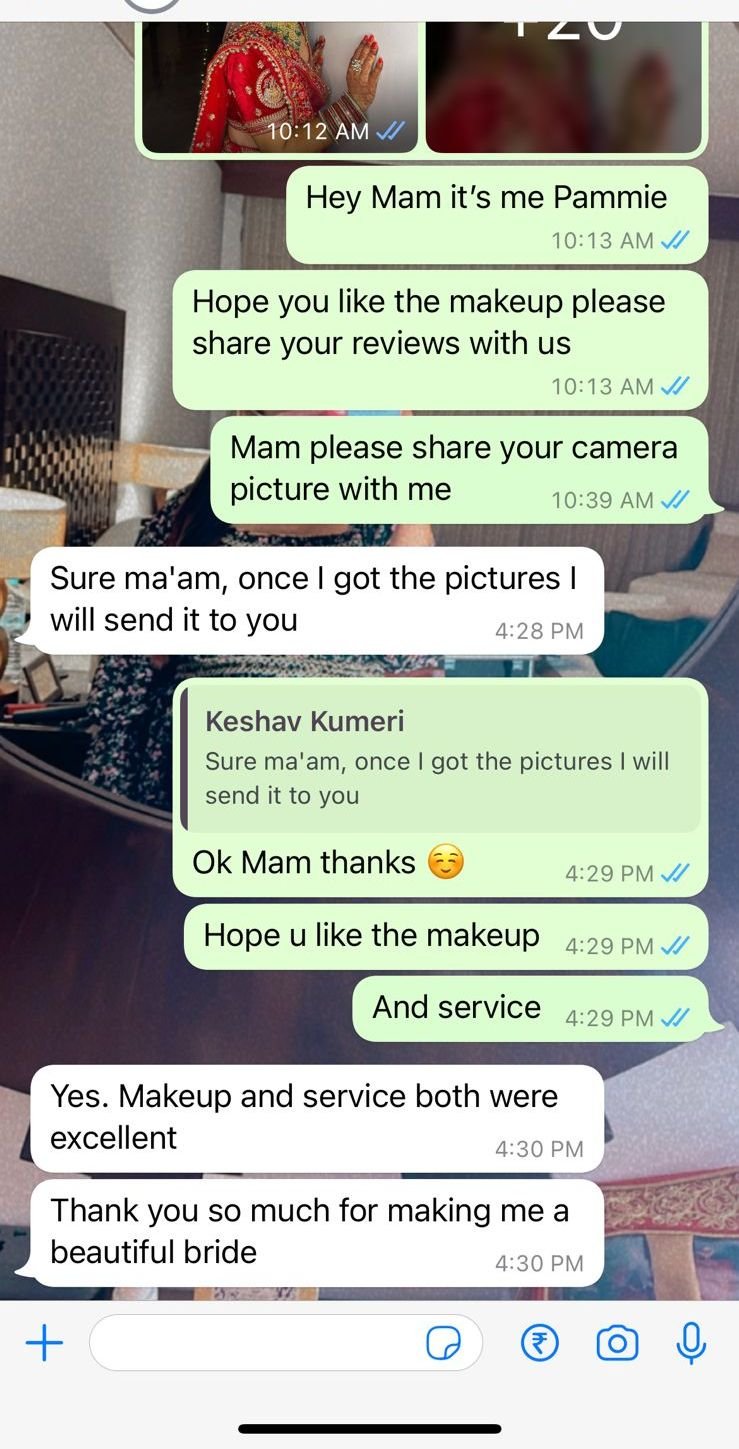The width and height of the screenshot is (739, 1449).
Task: Open the plus attachment menu
Action: point(44,1343)
